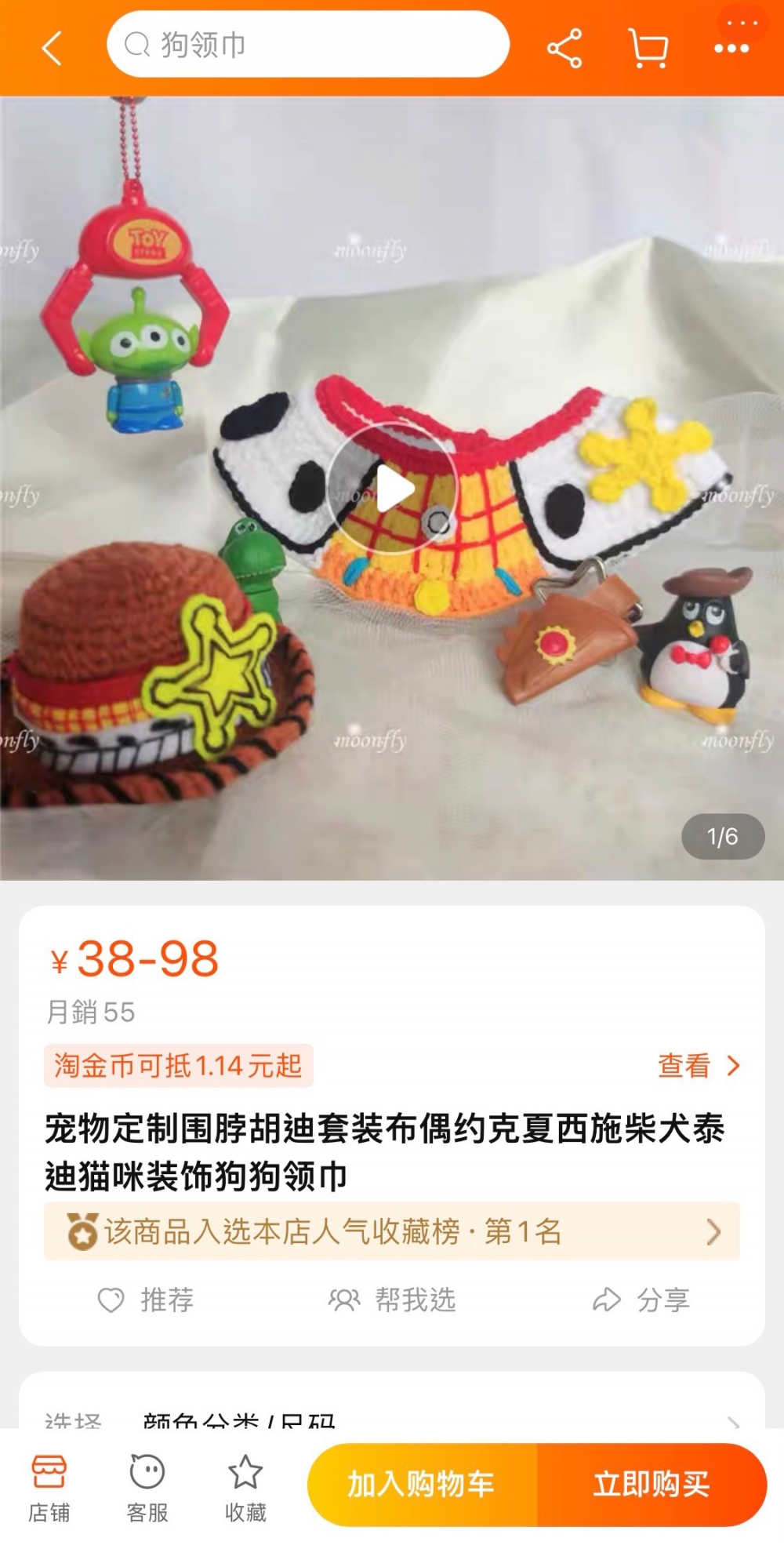Tap 分享 under the product title
The width and height of the screenshot is (784, 1545).
pos(641,1300)
